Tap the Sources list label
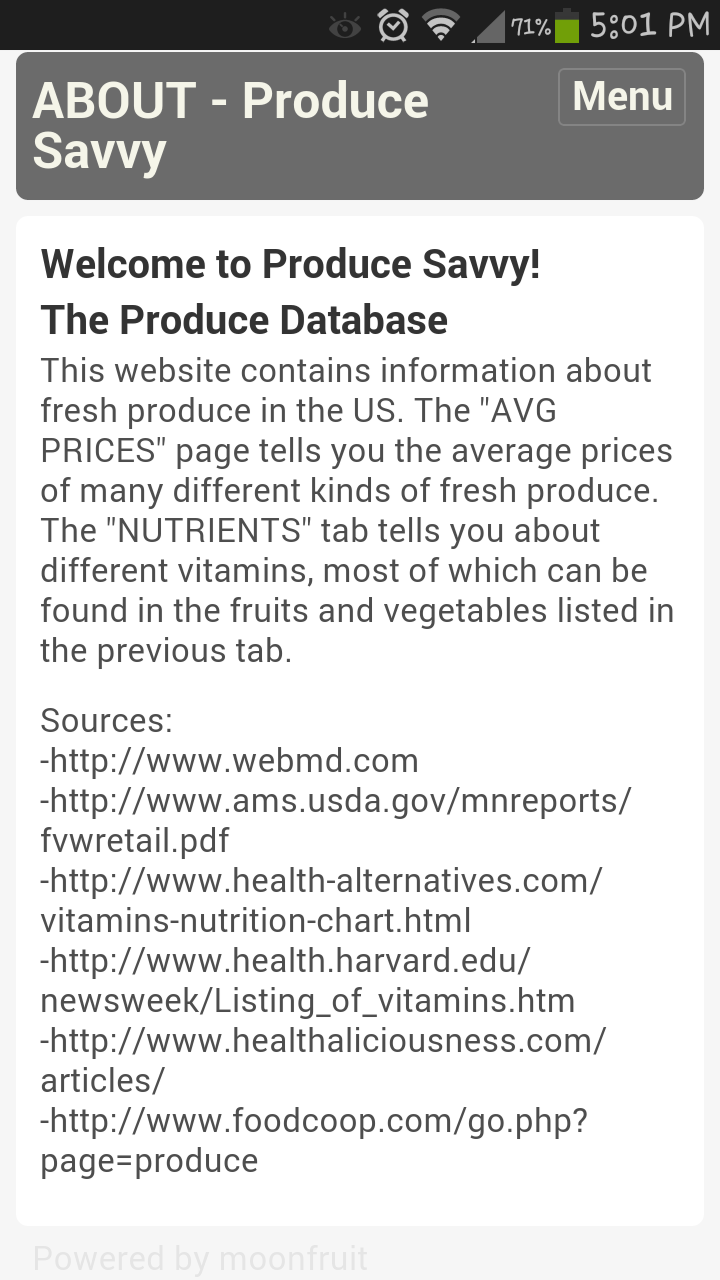This screenshot has width=720, height=1280. [105, 720]
